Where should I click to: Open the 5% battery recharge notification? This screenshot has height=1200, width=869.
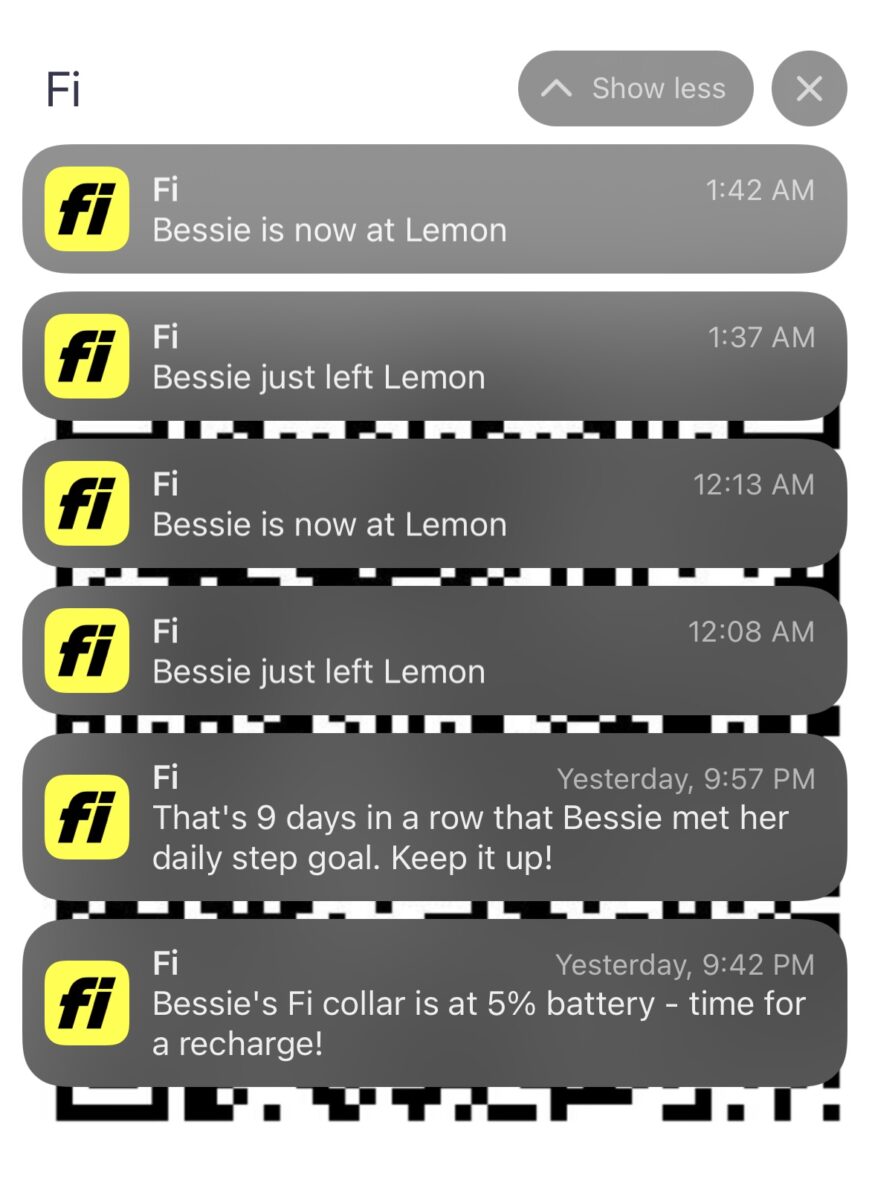(434, 1003)
